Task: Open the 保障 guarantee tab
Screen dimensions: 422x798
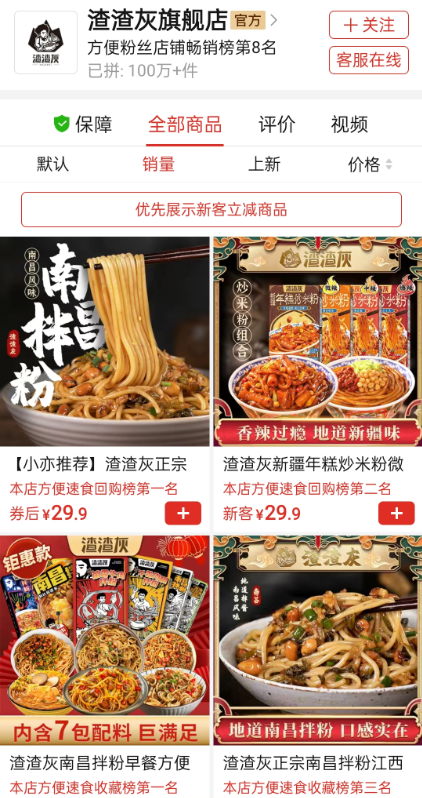Action: tap(83, 124)
